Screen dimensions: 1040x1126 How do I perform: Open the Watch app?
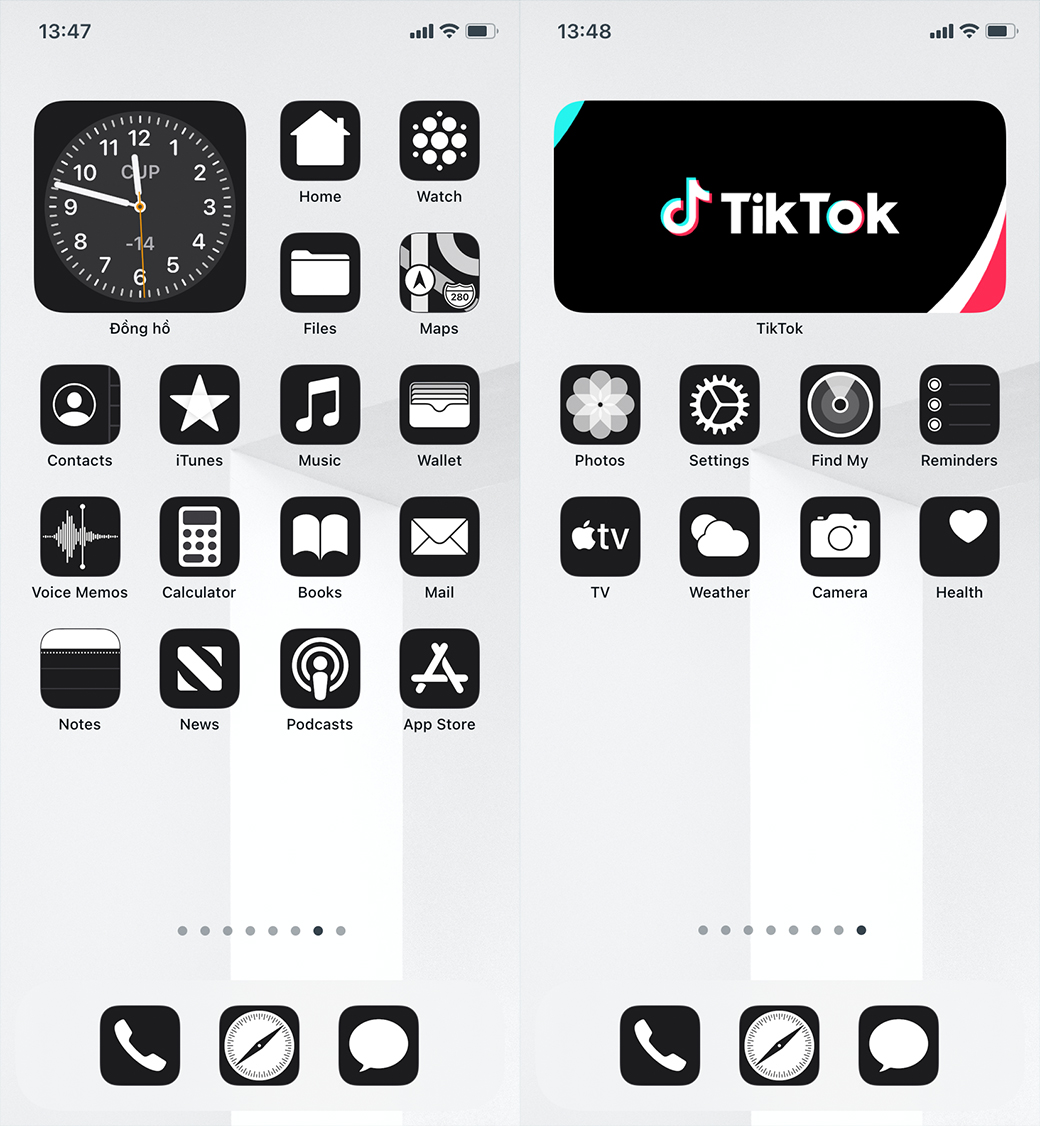coord(439,141)
